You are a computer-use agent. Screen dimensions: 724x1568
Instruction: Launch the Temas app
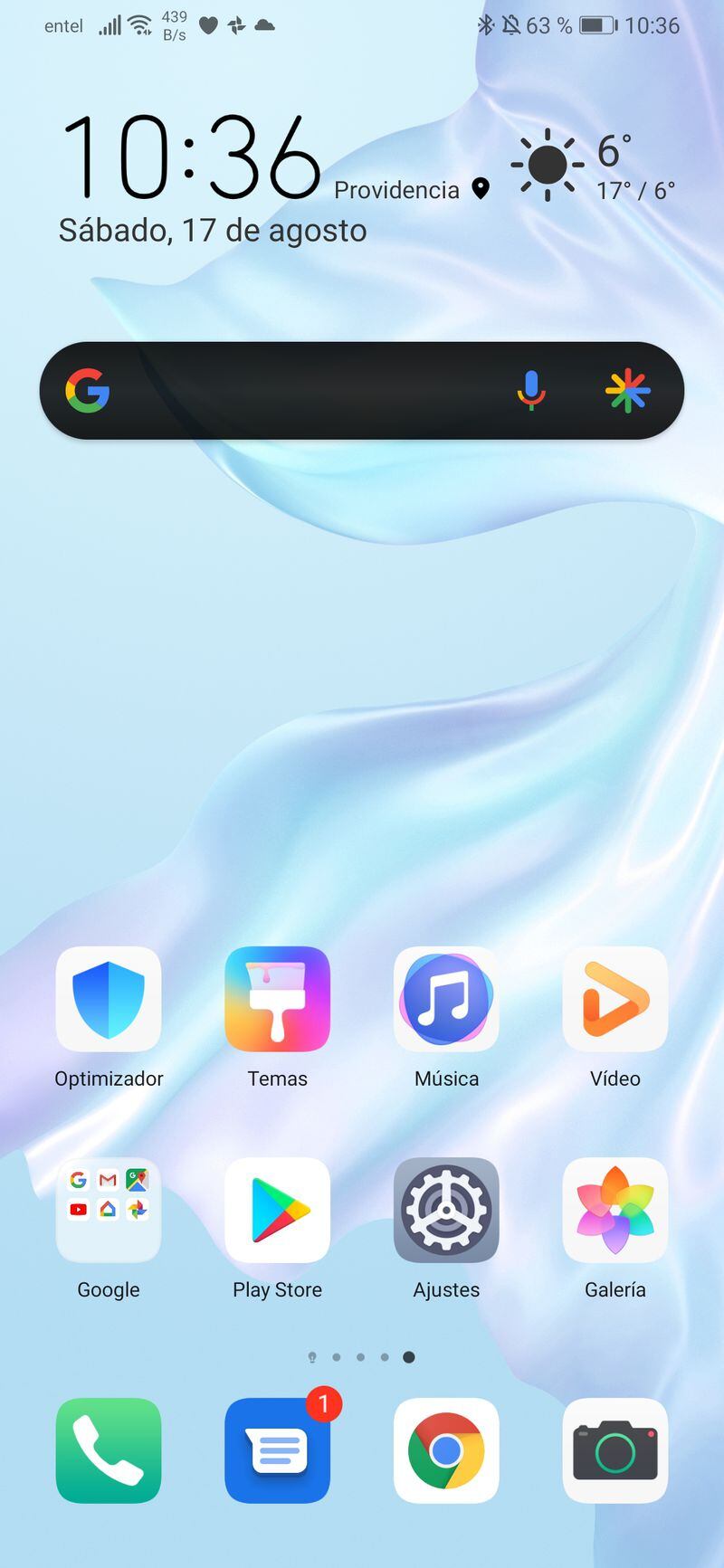[x=277, y=1000]
